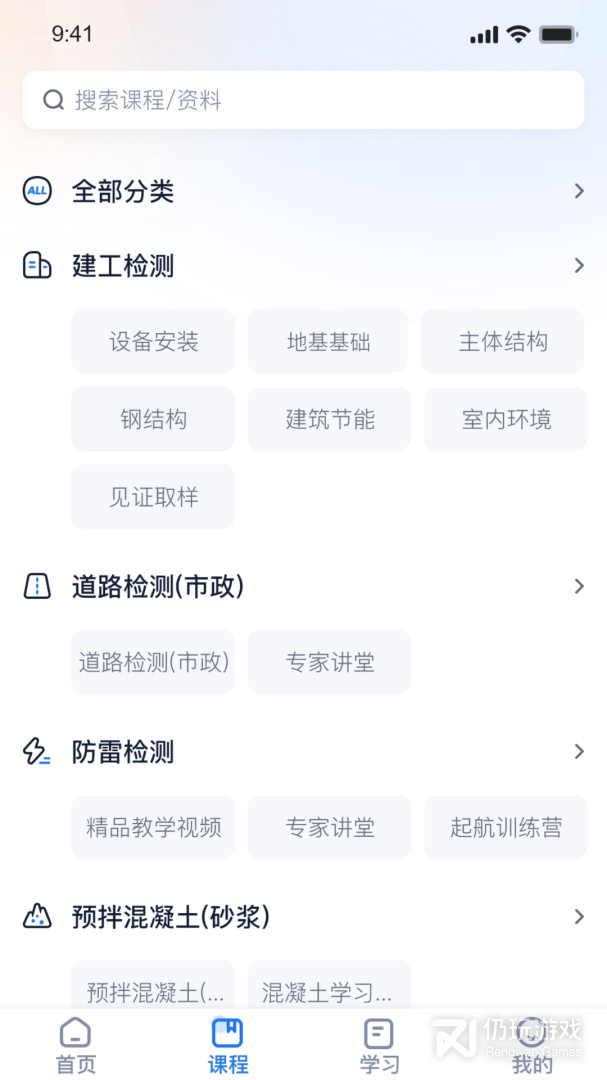The width and height of the screenshot is (607, 1080).
Task: Tap 专家讲堂 chip under 道路检测(市政)
Action: coord(330,662)
